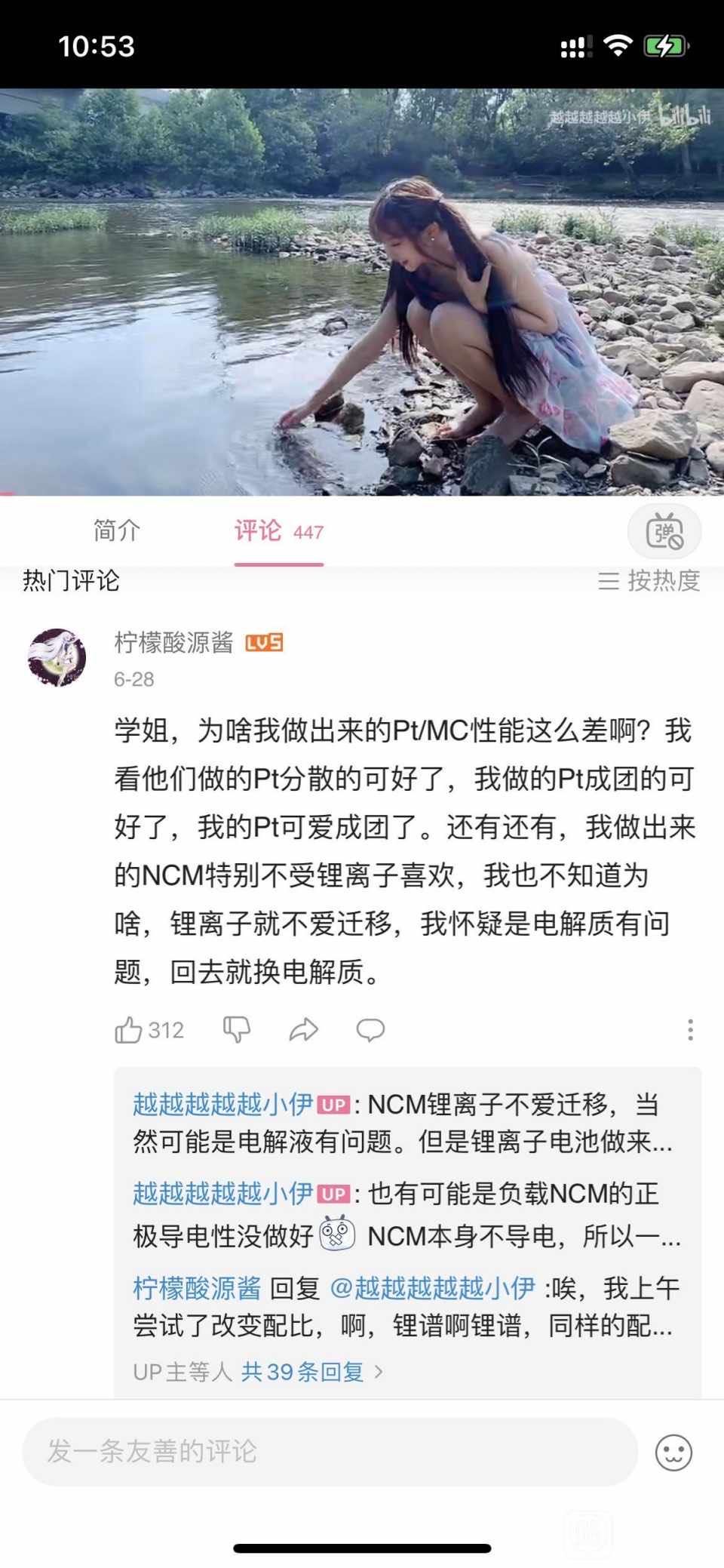Toggle the danmaku (弹) button

664,531
